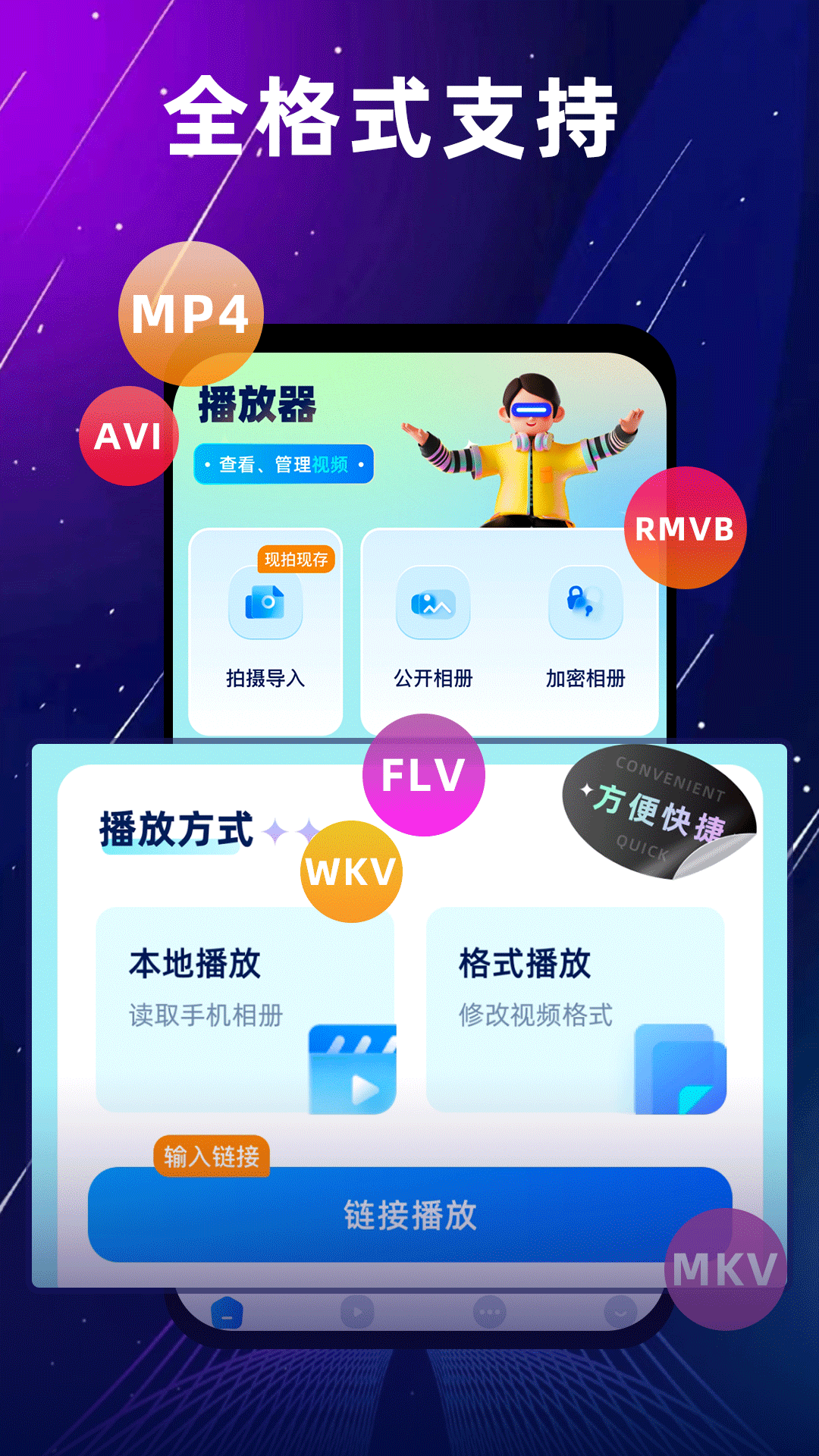Switch to the 播放方式 section
This screenshot has width=819, height=1456.
[x=173, y=830]
